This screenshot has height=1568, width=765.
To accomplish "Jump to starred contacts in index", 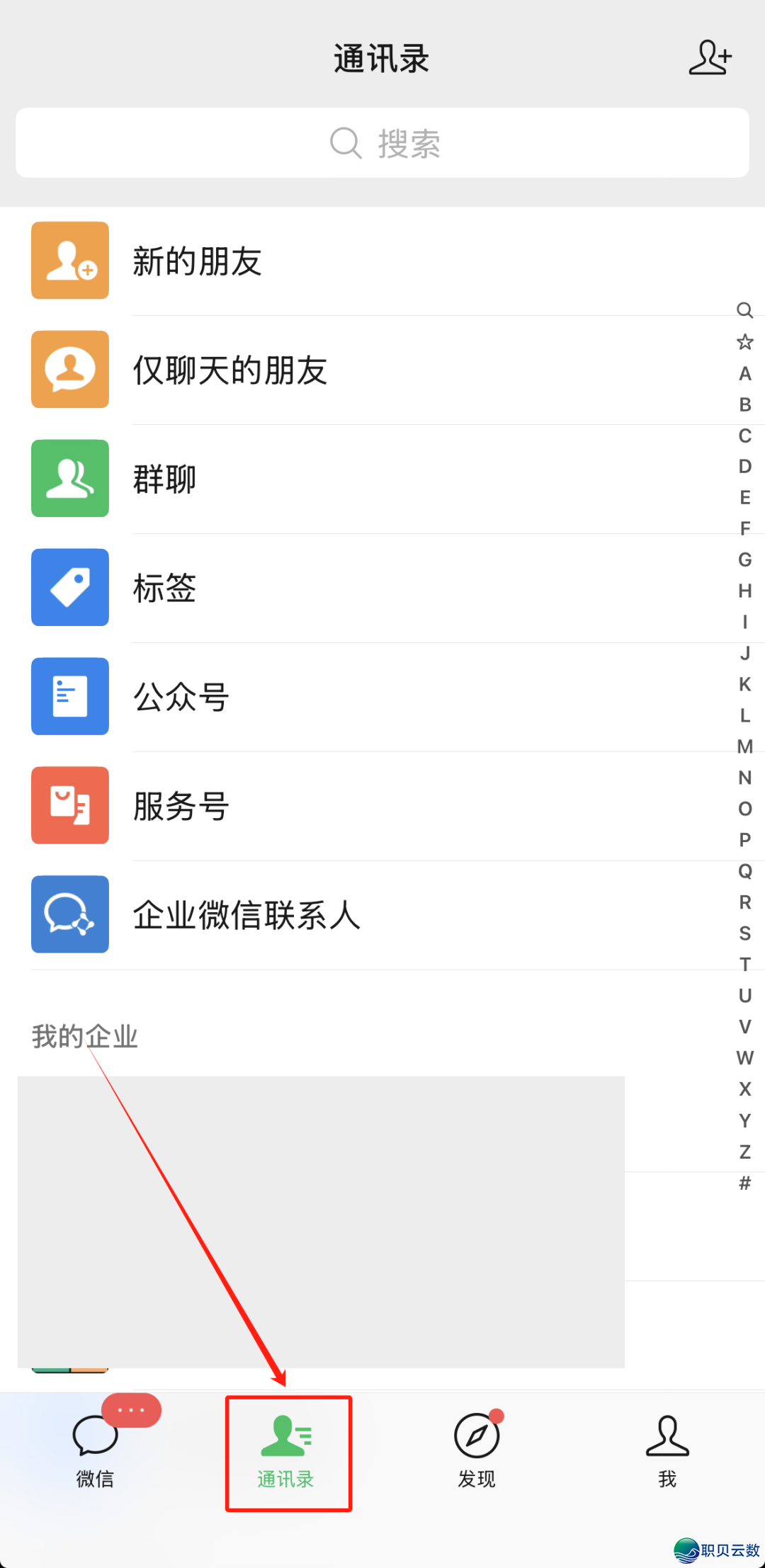I will click(744, 342).
